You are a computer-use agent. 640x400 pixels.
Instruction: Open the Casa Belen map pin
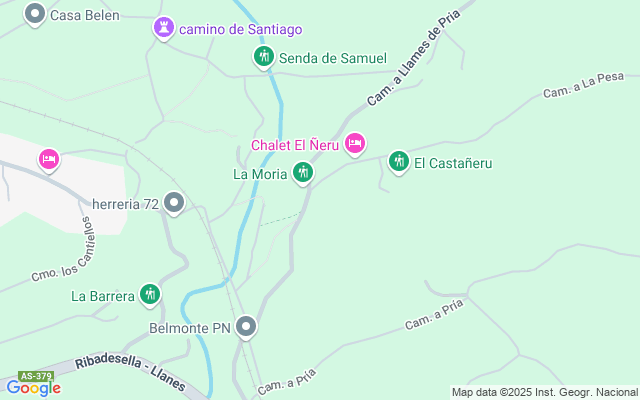tap(35, 14)
